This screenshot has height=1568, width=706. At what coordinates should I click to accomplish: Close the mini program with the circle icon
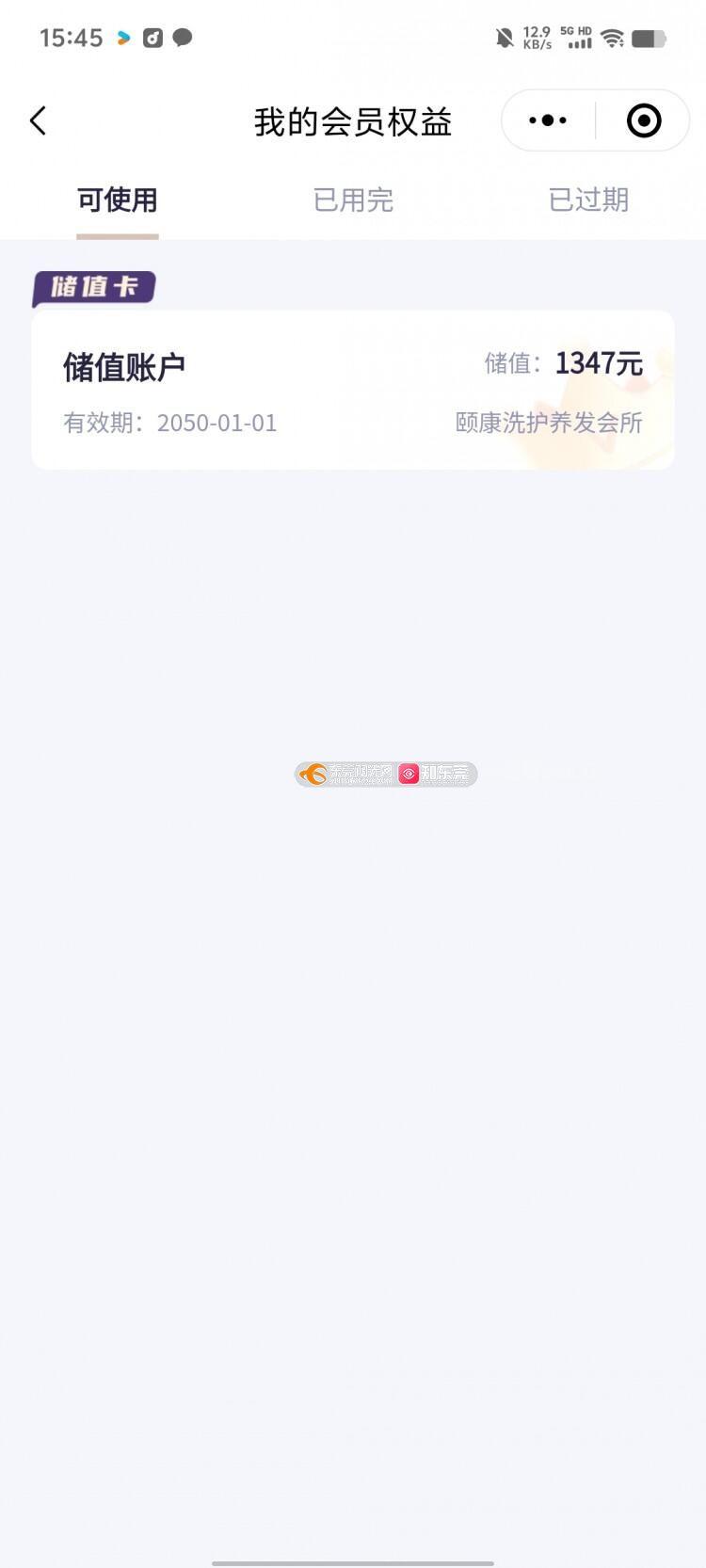[644, 120]
